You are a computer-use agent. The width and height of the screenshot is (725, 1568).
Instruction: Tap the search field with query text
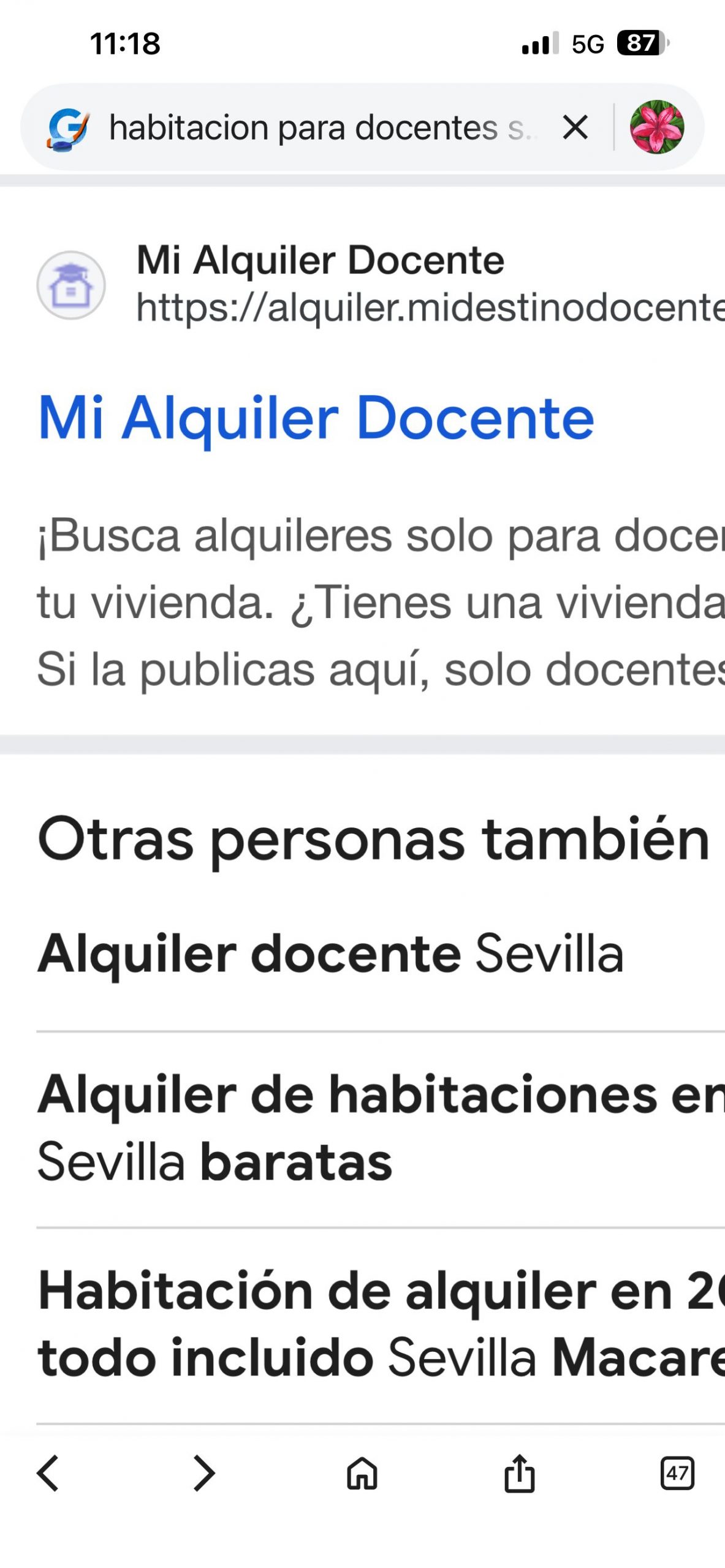319,128
